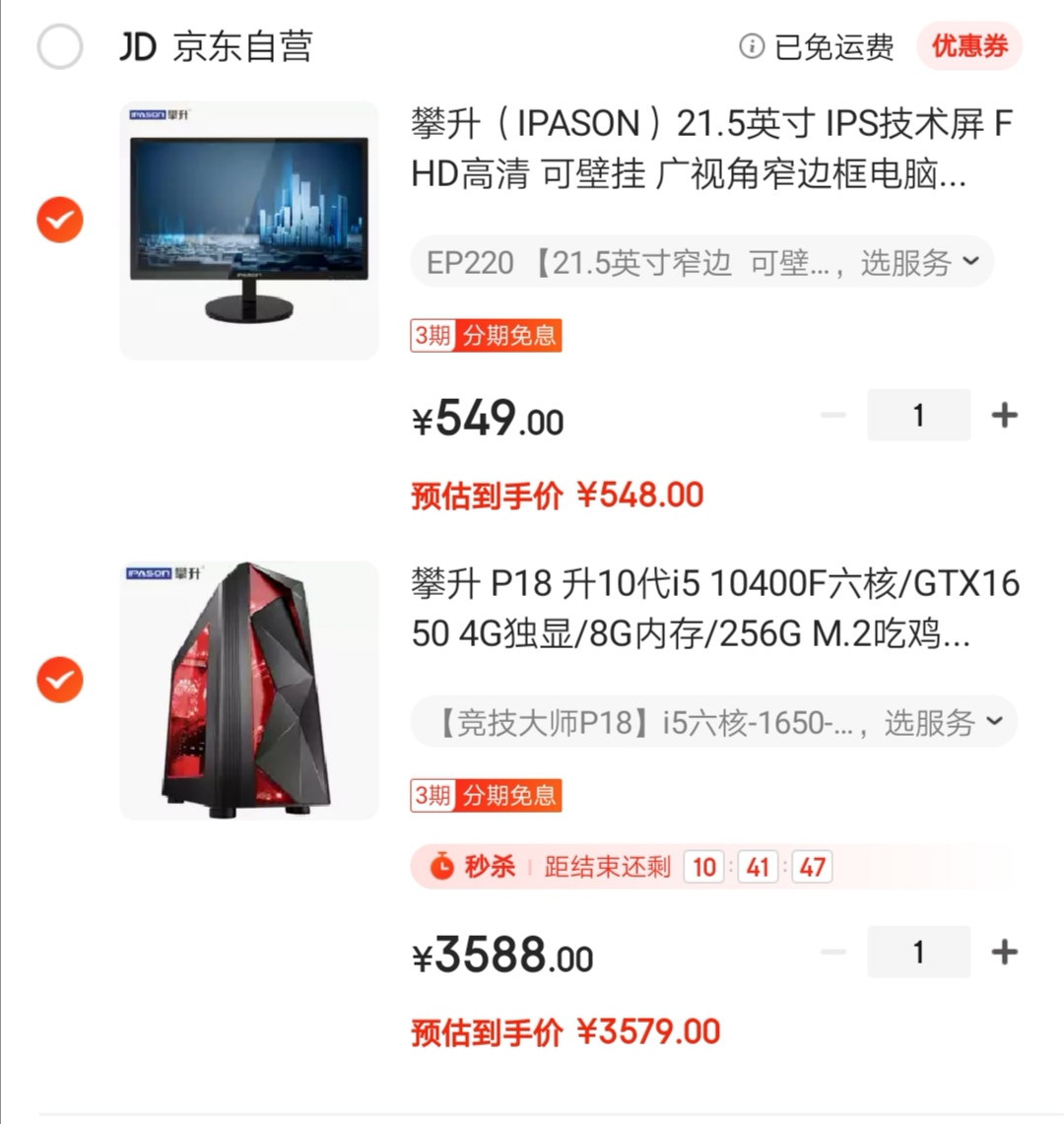The width and height of the screenshot is (1064, 1124).
Task: Select all items from 京东自营 store
Action: pyautogui.click(x=60, y=47)
